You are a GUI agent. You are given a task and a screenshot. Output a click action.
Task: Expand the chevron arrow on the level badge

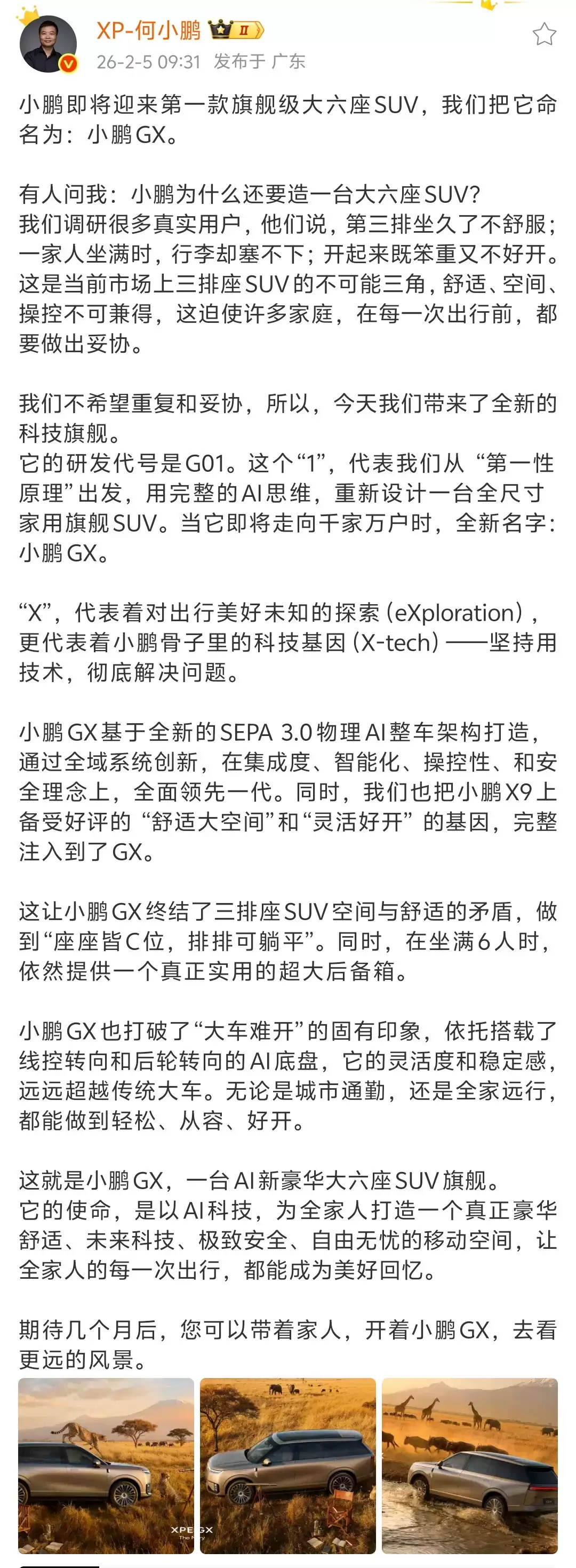(x=259, y=30)
